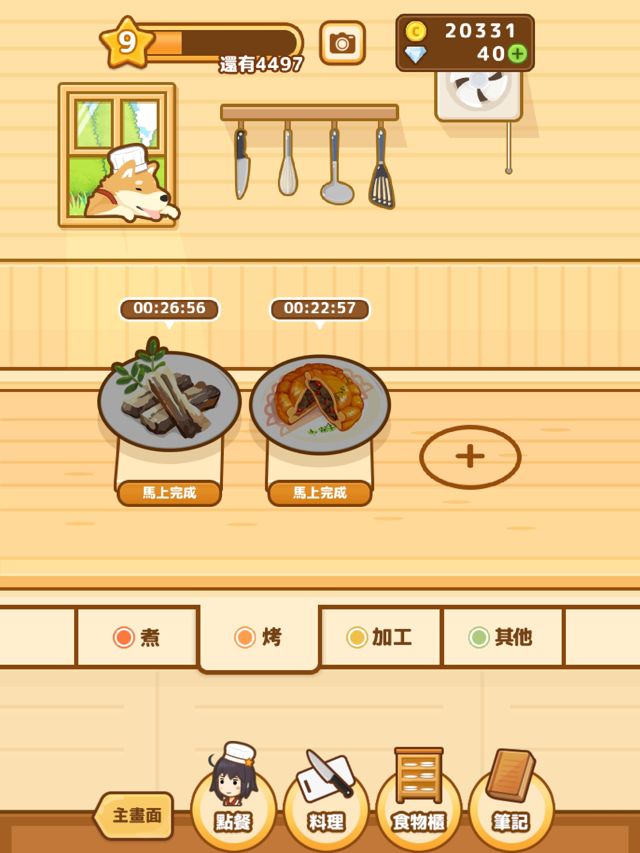640x853 pixels.
Task: Add a dish to the empty plus slot
Action: pyautogui.click(x=470, y=456)
